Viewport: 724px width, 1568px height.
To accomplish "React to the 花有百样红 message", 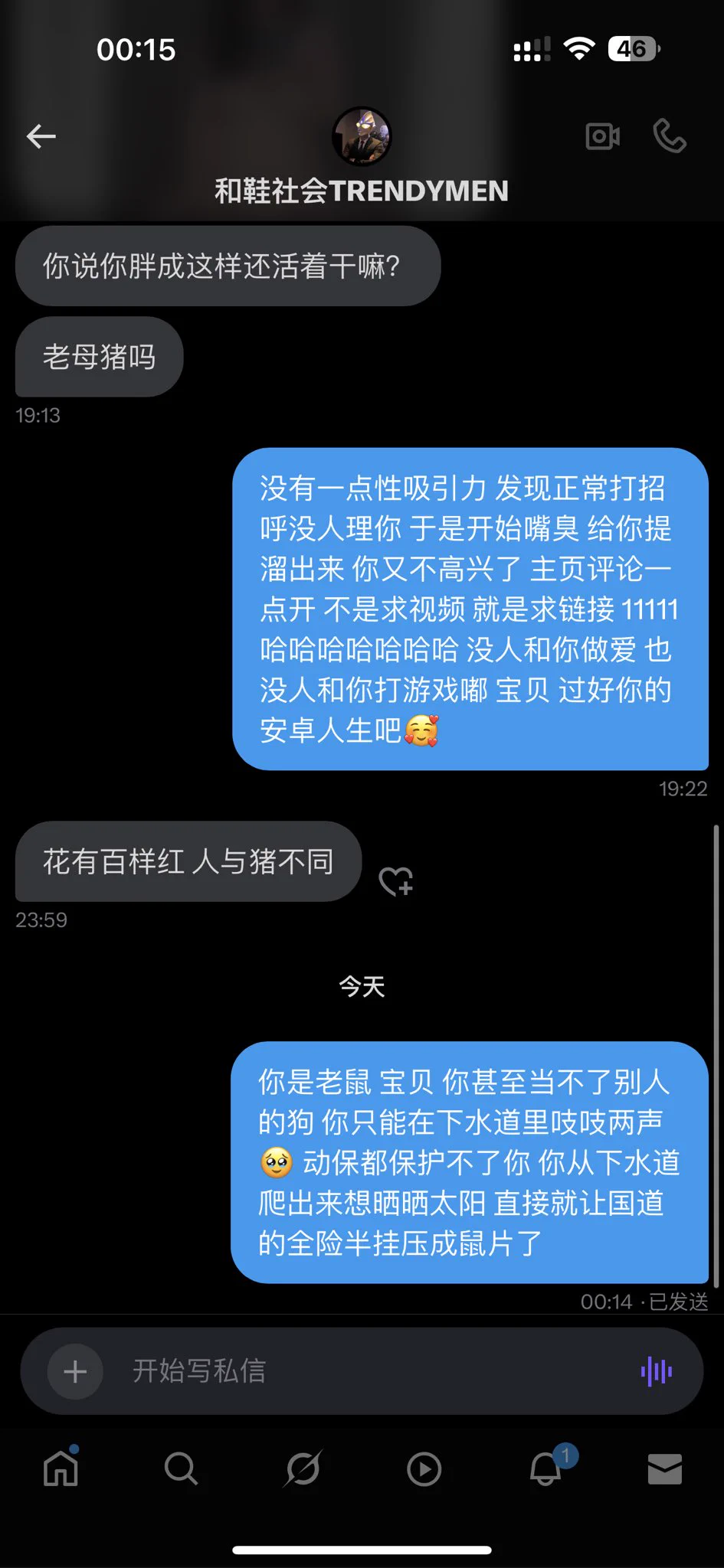I will (396, 881).
